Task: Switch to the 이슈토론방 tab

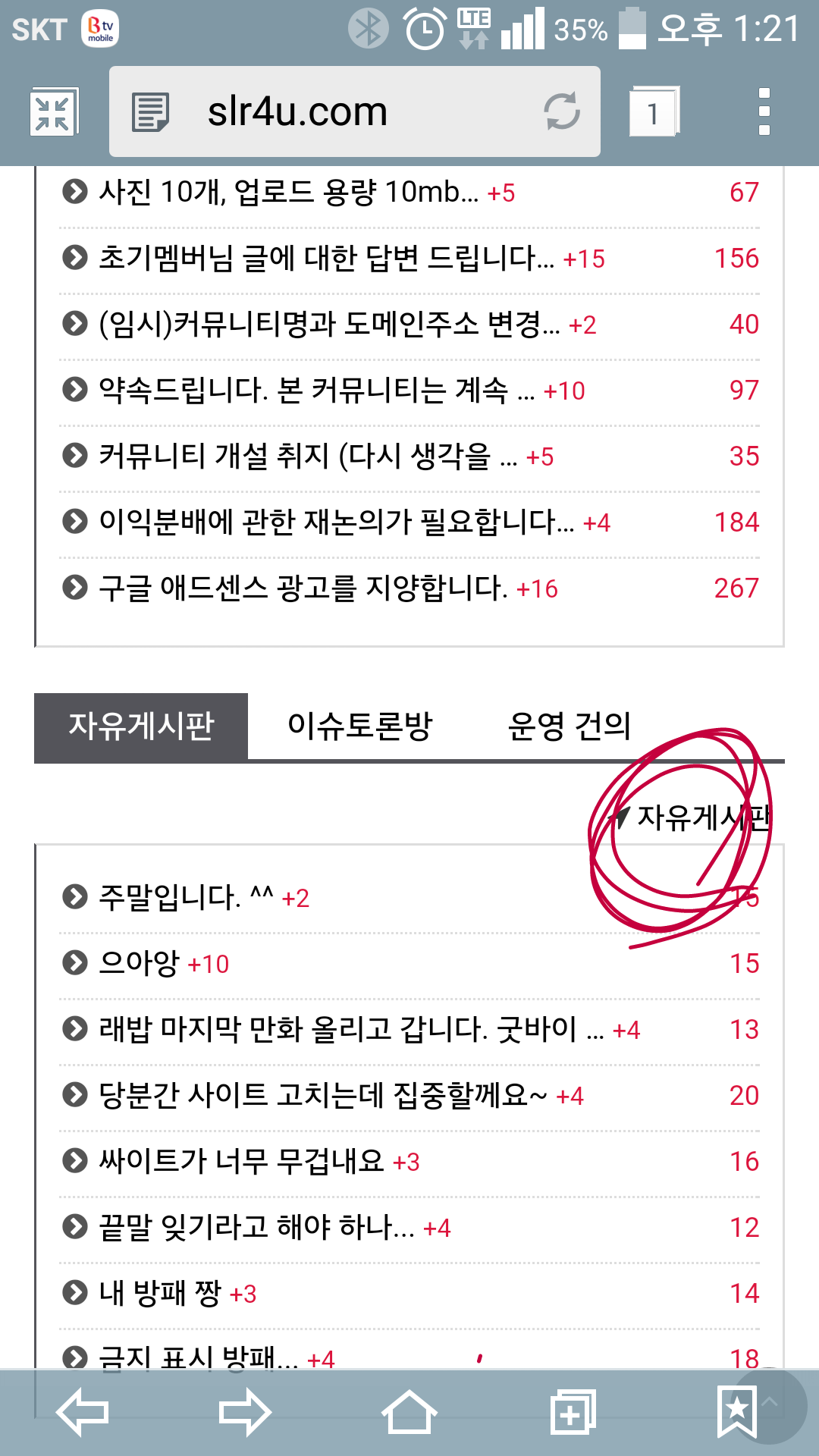Action: pyautogui.click(x=359, y=726)
